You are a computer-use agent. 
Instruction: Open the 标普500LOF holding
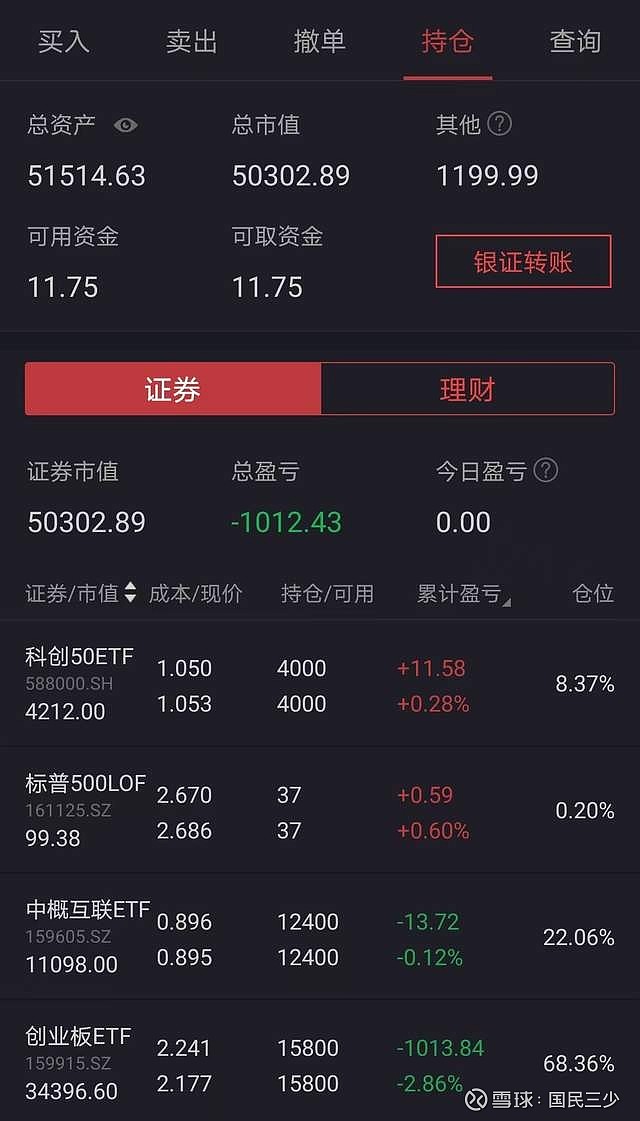(320, 811)
